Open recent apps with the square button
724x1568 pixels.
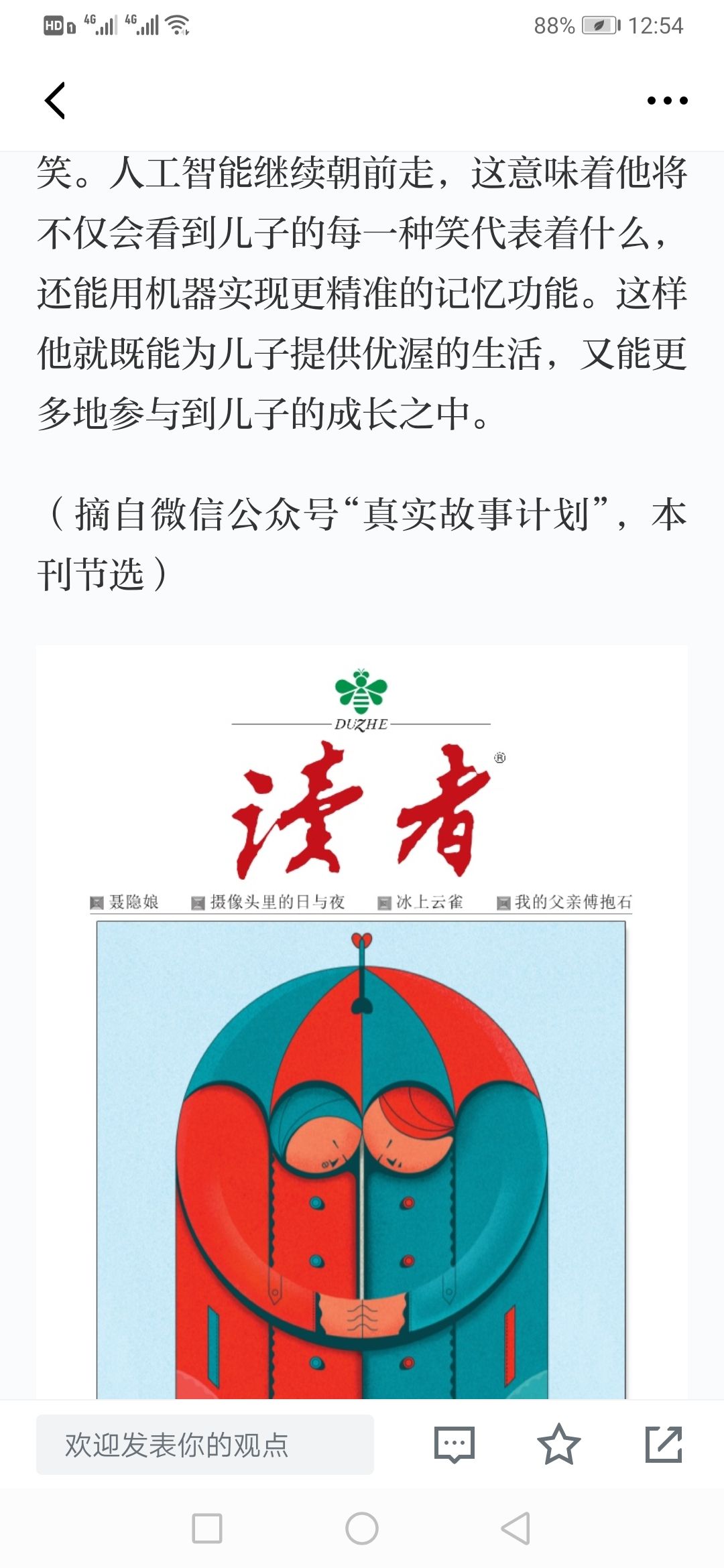pyautogui.click(x=207, y=1528)
